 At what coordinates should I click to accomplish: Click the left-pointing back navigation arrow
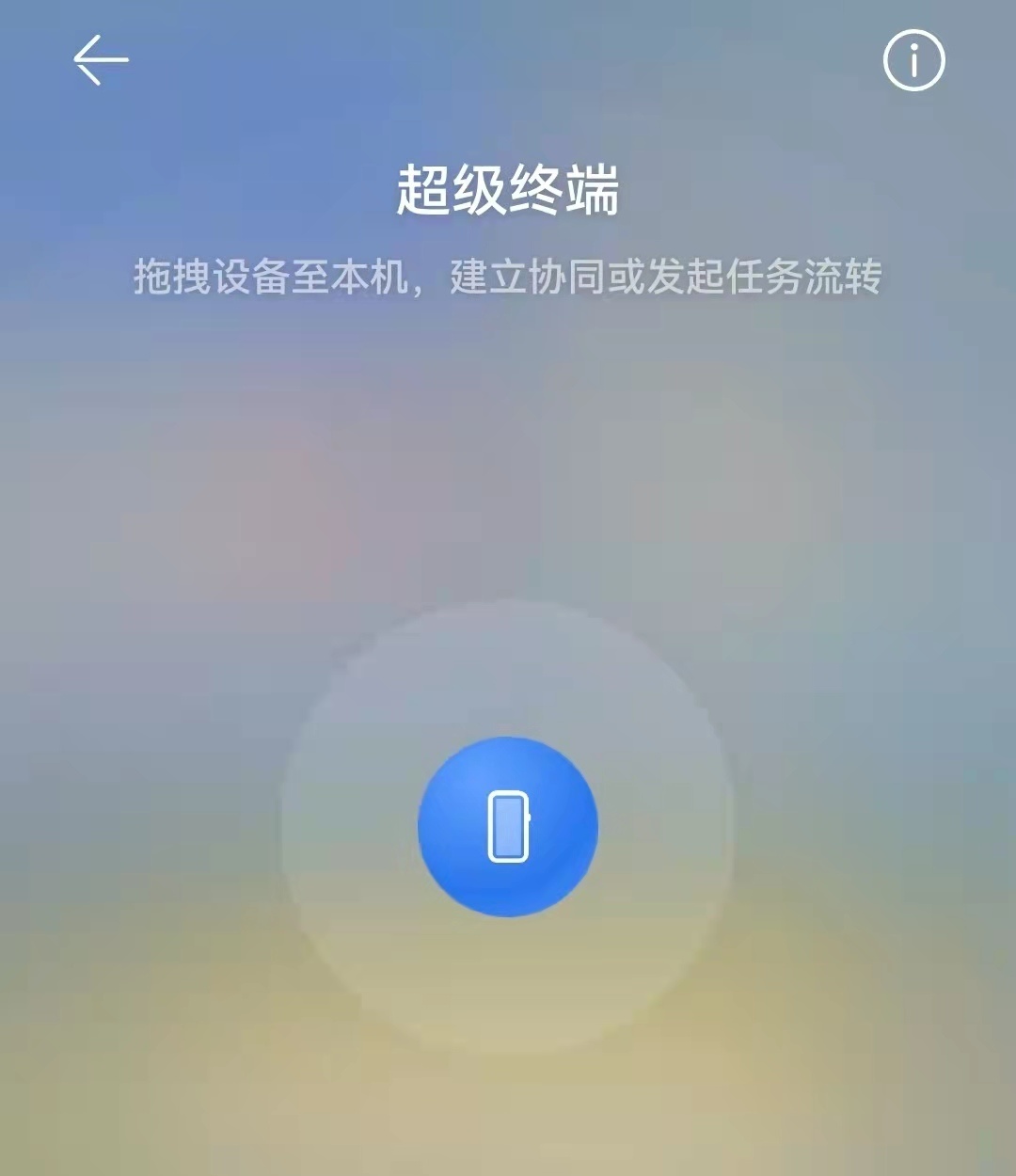point(100,58)
